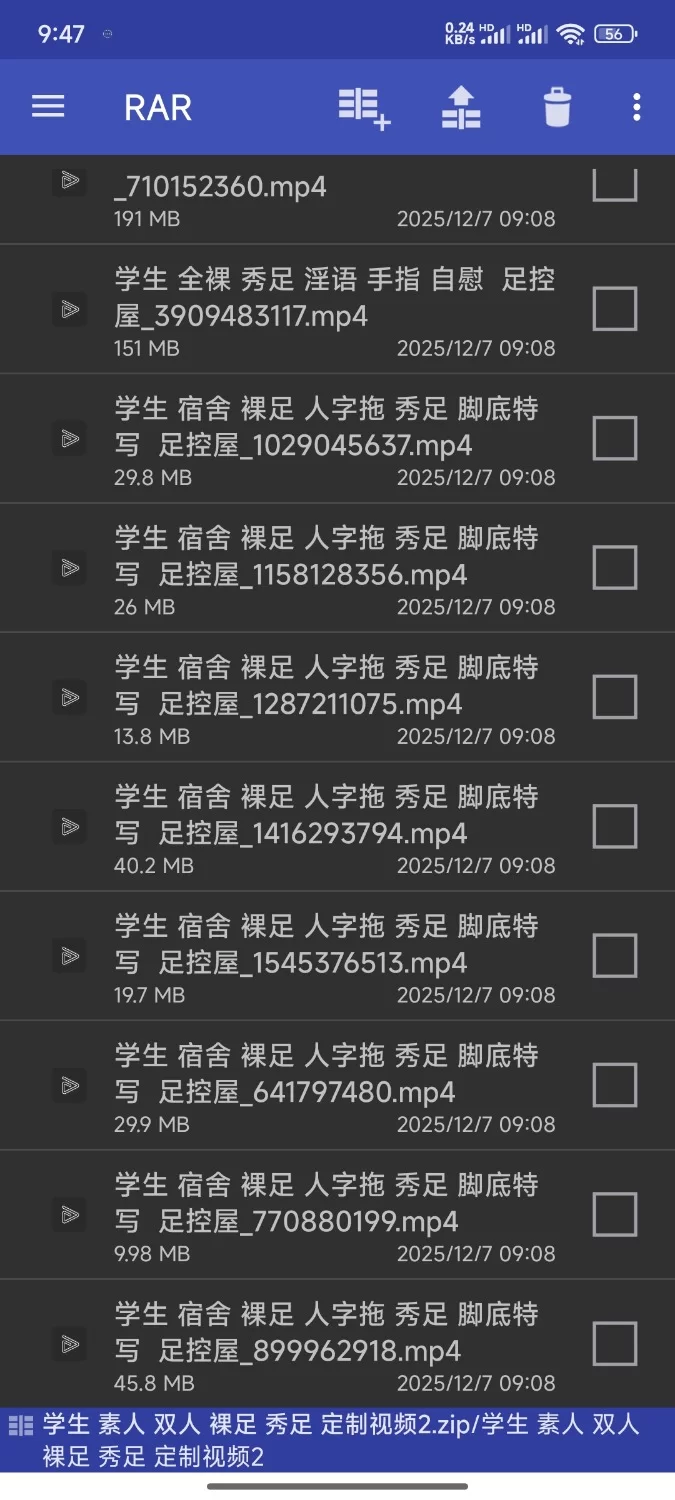Viewport: 675px width, 1500px height.
Task: Select the checkbox for file _899962918.mp4
Action: 615,1344
